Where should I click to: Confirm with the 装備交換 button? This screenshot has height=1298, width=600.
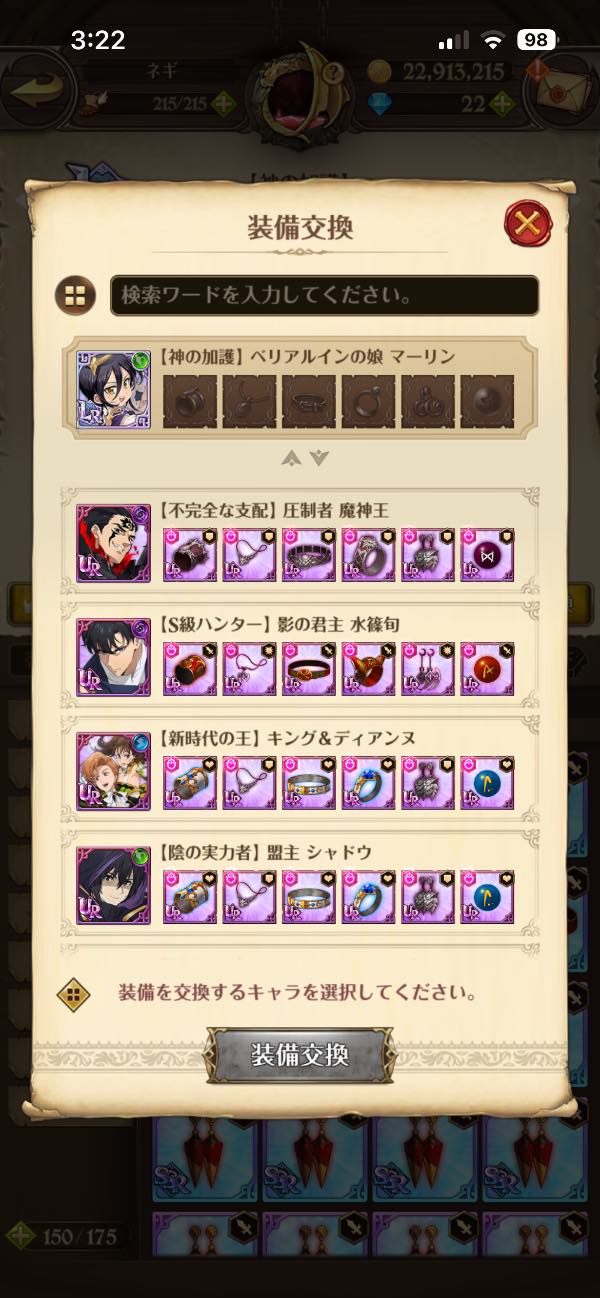[300, 1055]
